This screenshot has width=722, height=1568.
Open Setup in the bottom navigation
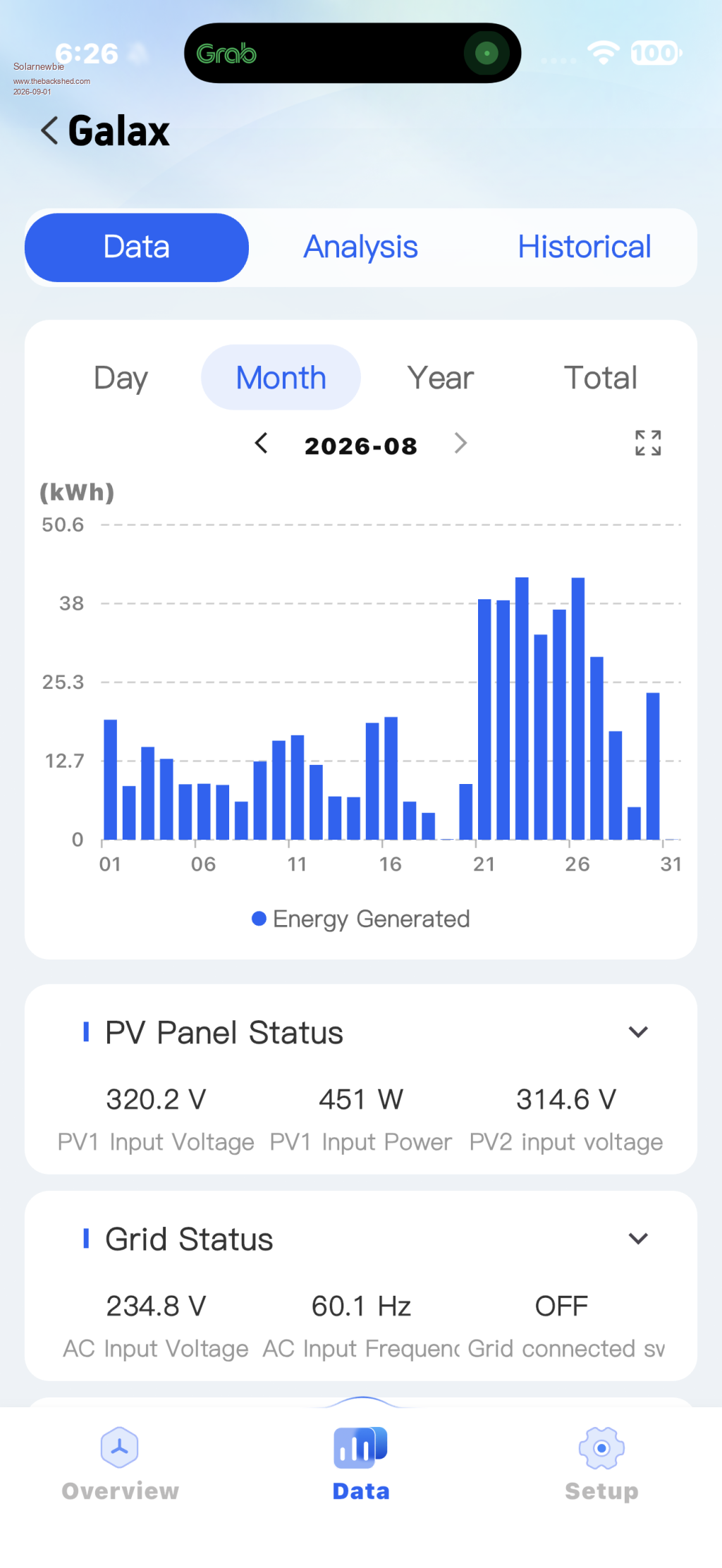pos(601,1464)
